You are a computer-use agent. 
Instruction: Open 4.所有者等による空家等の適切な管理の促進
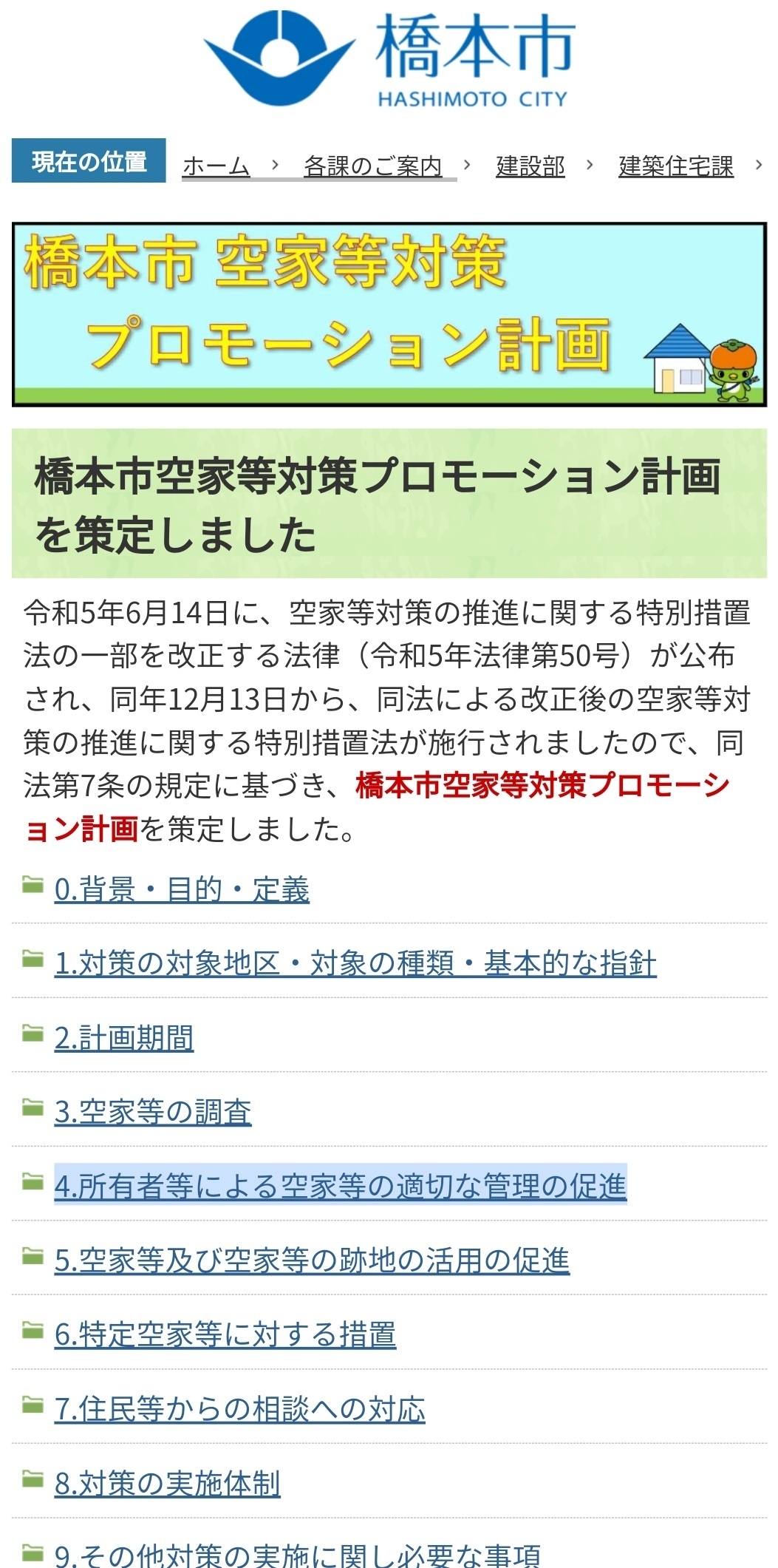point(340,1186)
